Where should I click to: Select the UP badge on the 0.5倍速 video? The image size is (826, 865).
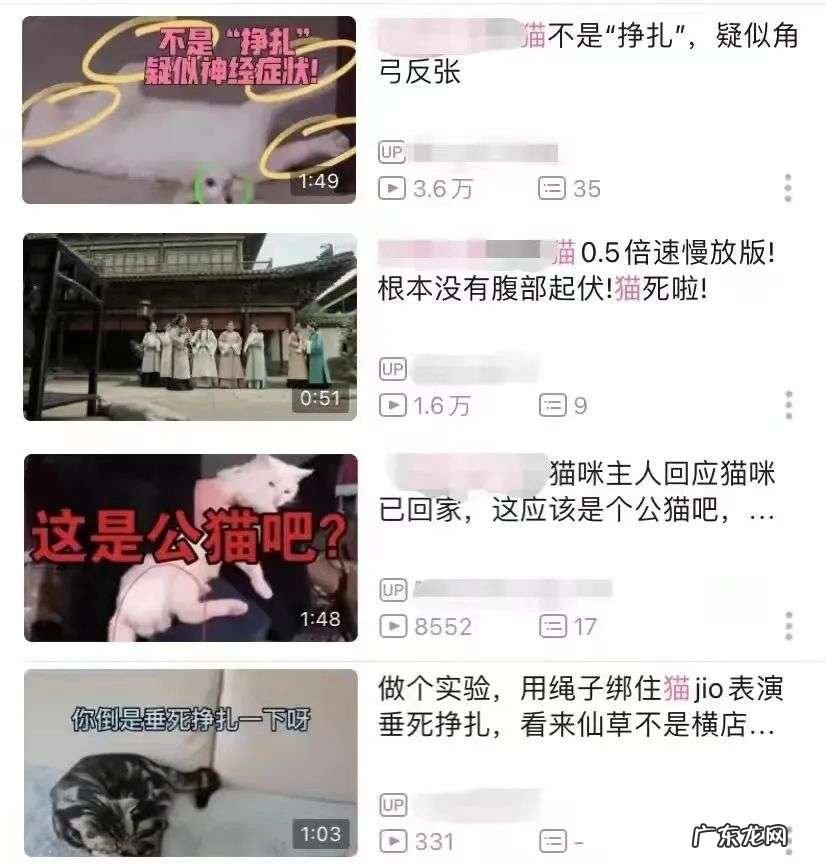click(x=393, y=369)
